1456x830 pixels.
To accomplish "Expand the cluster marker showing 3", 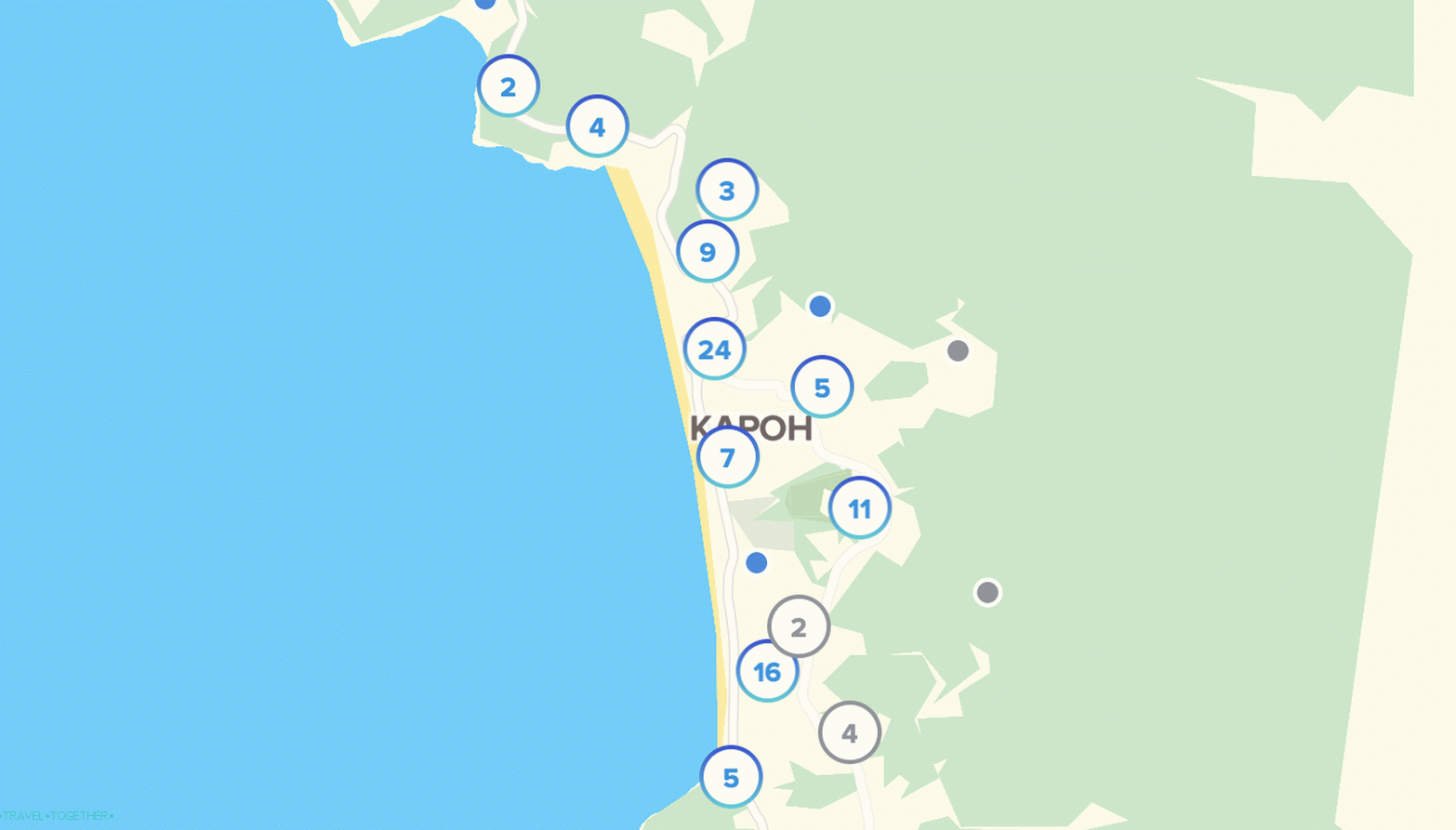I will coord(727,191).
